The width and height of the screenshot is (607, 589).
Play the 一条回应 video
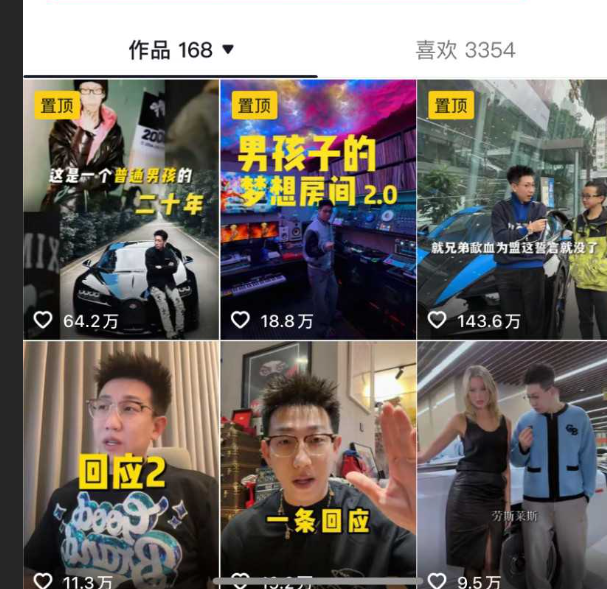317,460
